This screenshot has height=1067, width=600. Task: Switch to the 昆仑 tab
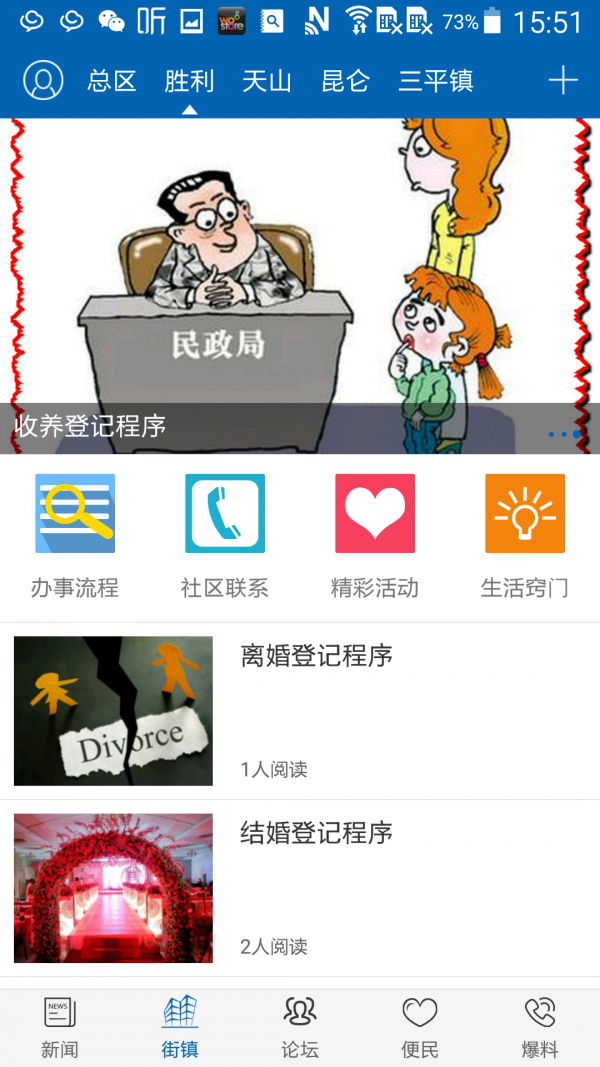pyautogui.click(x=346, y=82)
